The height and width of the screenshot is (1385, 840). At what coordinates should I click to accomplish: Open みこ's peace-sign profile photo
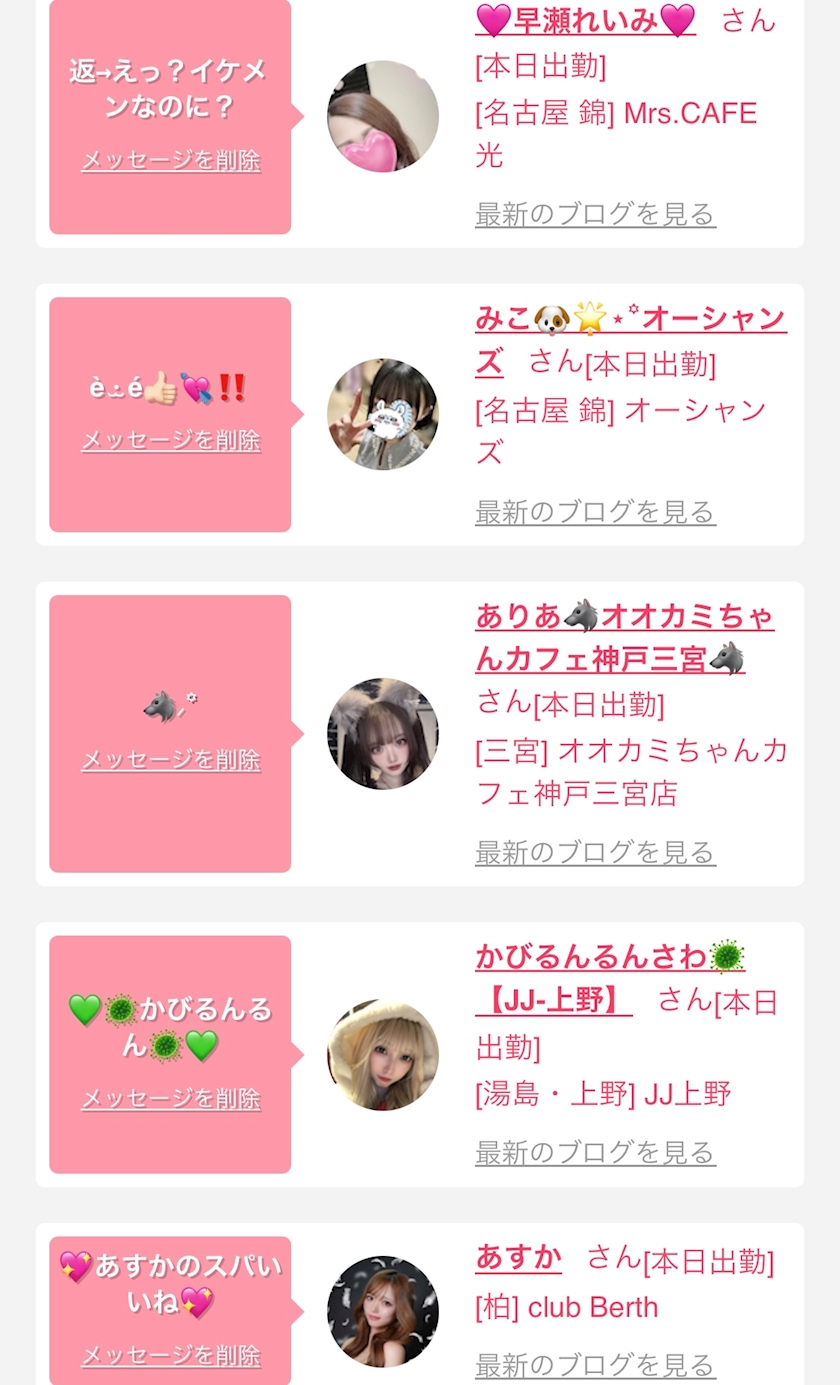point(383,415)
